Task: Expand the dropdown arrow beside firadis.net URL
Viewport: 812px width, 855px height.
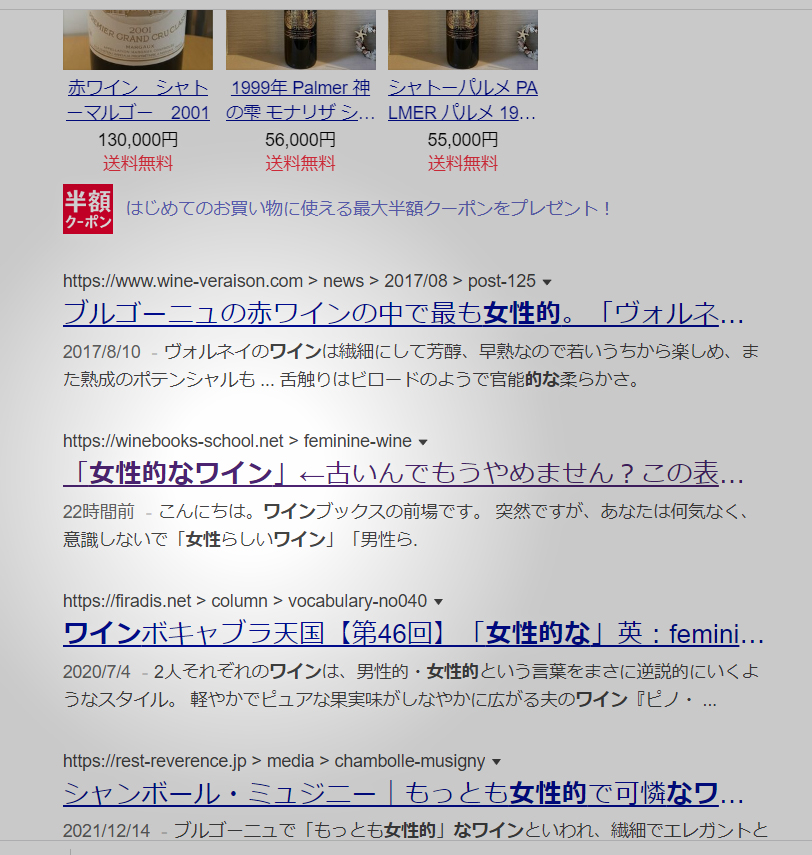Action: pyautogui.click(x=438, y=602)
